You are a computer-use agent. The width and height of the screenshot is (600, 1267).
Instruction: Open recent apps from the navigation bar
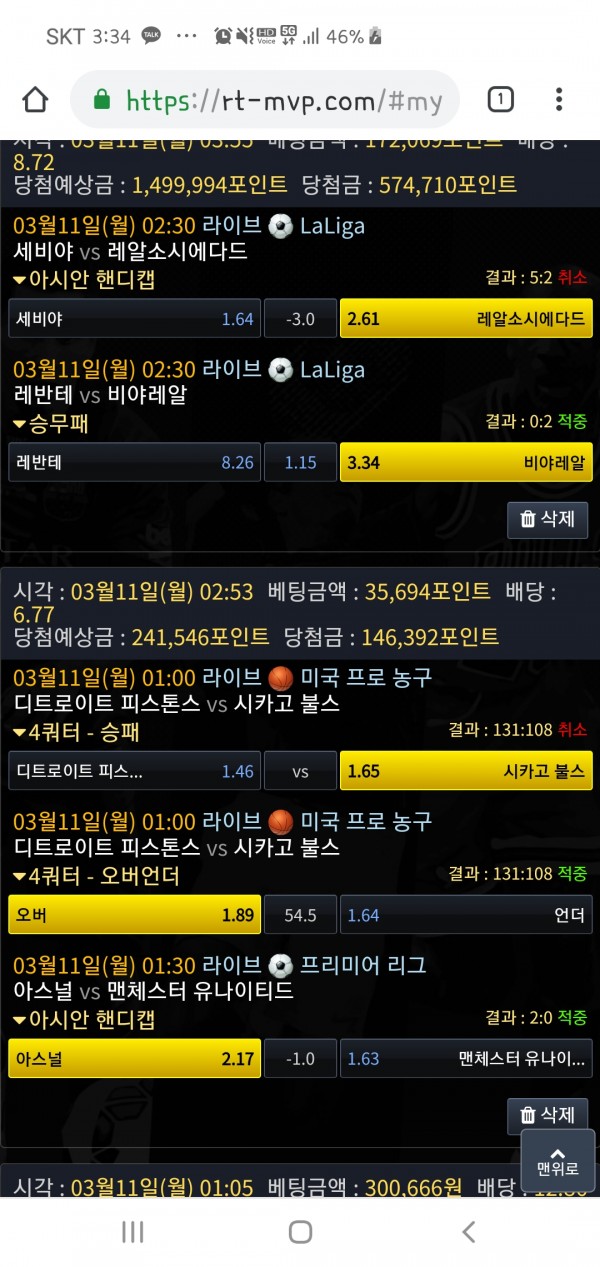[133, 1232]
